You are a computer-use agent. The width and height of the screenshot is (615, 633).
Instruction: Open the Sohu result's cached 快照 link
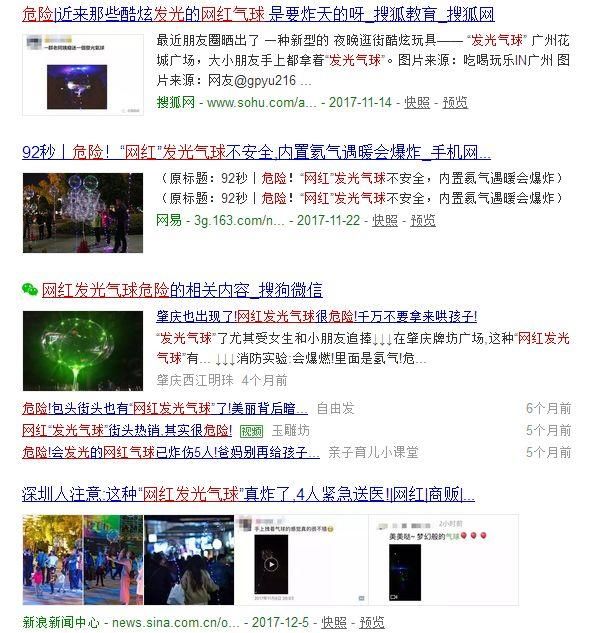[x=417, y=102]
